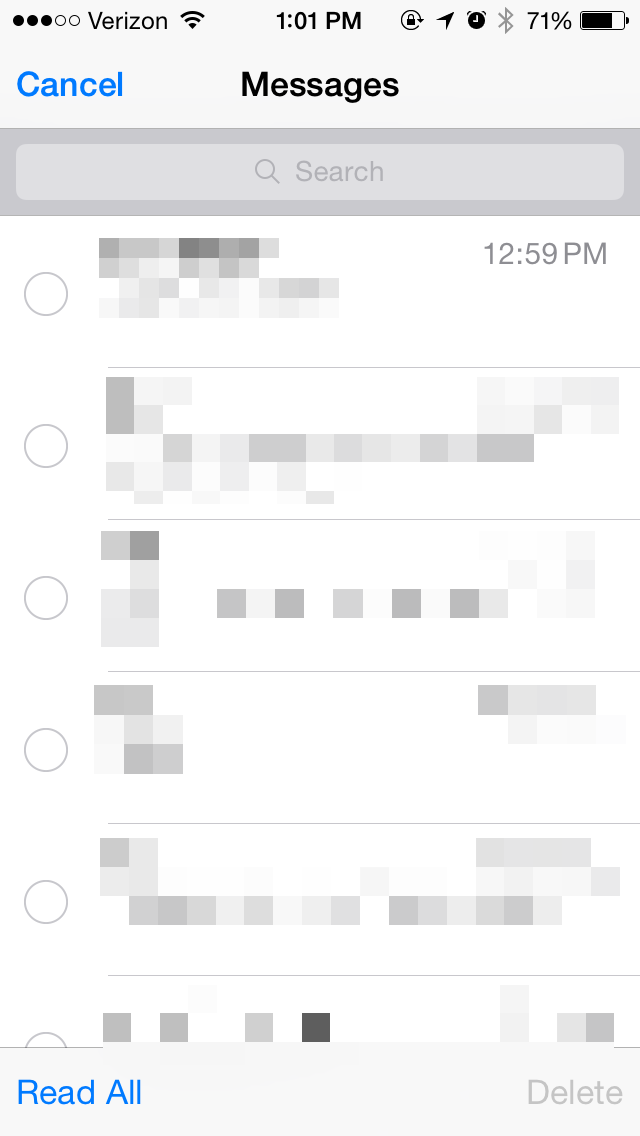Cancel message editing mode
Screen dimensions: 640x1136
point(70,85)
